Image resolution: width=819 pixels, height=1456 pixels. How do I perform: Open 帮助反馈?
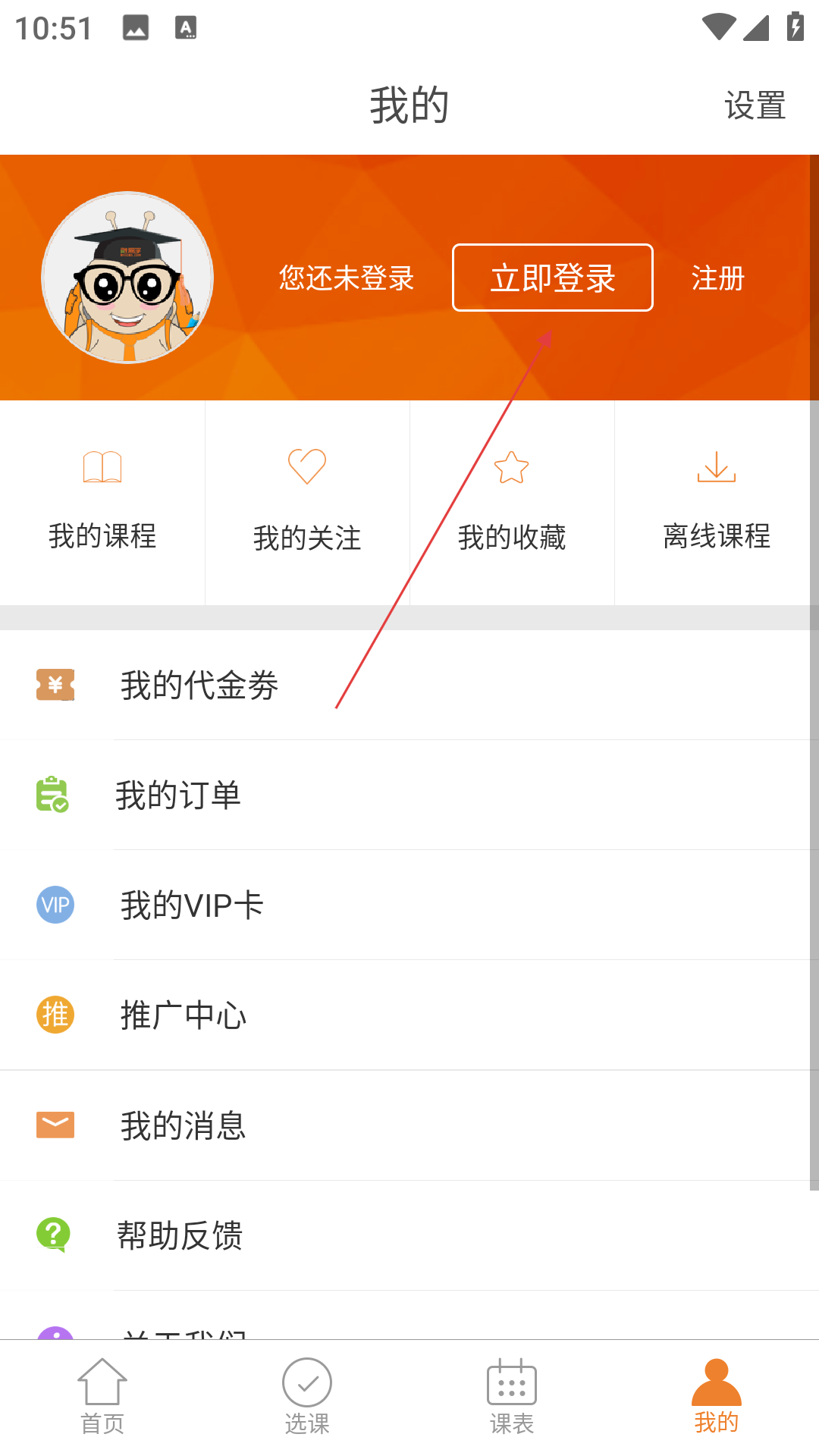click(409, 1235)
